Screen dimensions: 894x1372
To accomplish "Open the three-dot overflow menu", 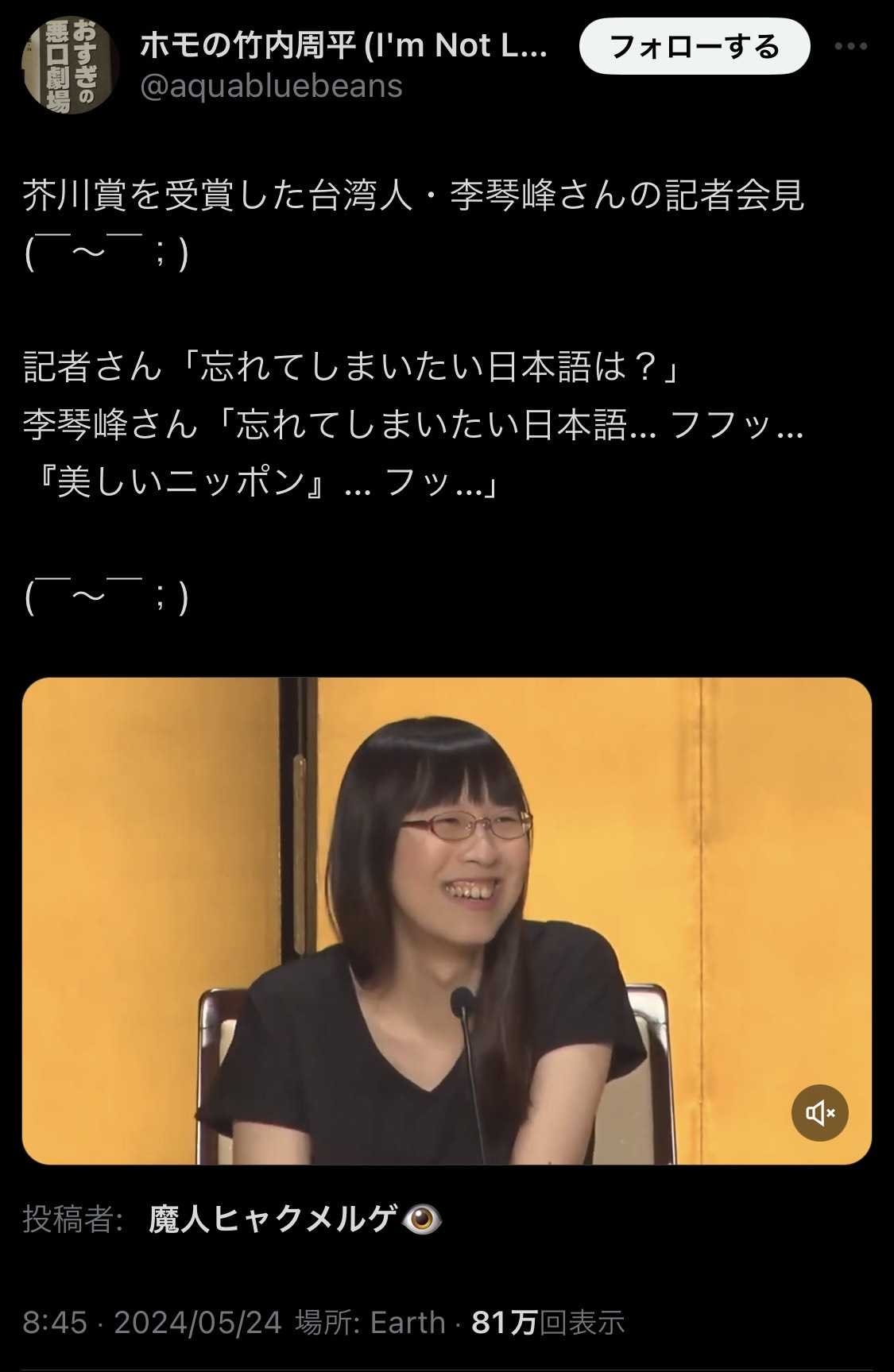I will pos(850,46).
